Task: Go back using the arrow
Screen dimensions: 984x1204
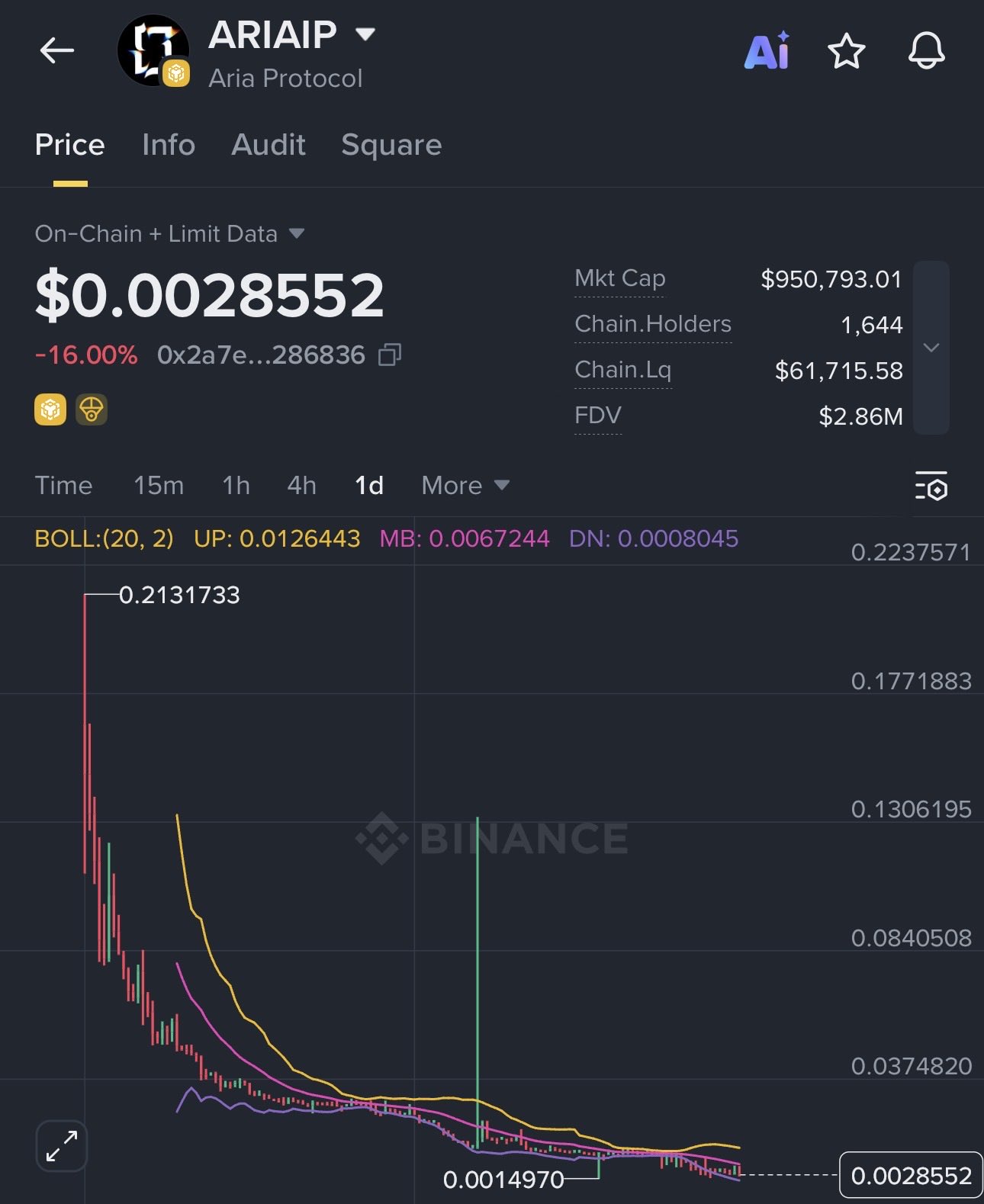Action: tap(57, 51)
